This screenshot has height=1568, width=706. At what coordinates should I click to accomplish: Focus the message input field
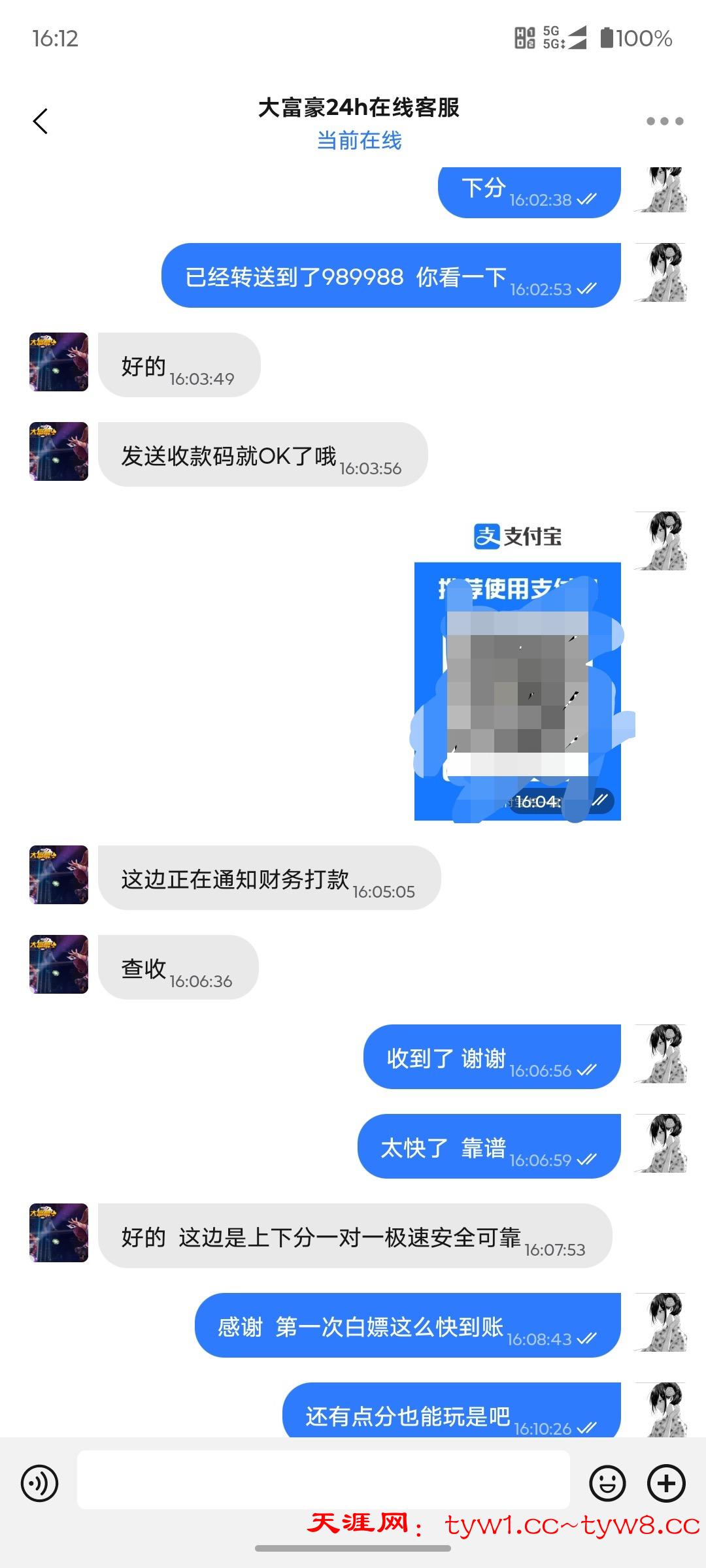[324, 1480]
